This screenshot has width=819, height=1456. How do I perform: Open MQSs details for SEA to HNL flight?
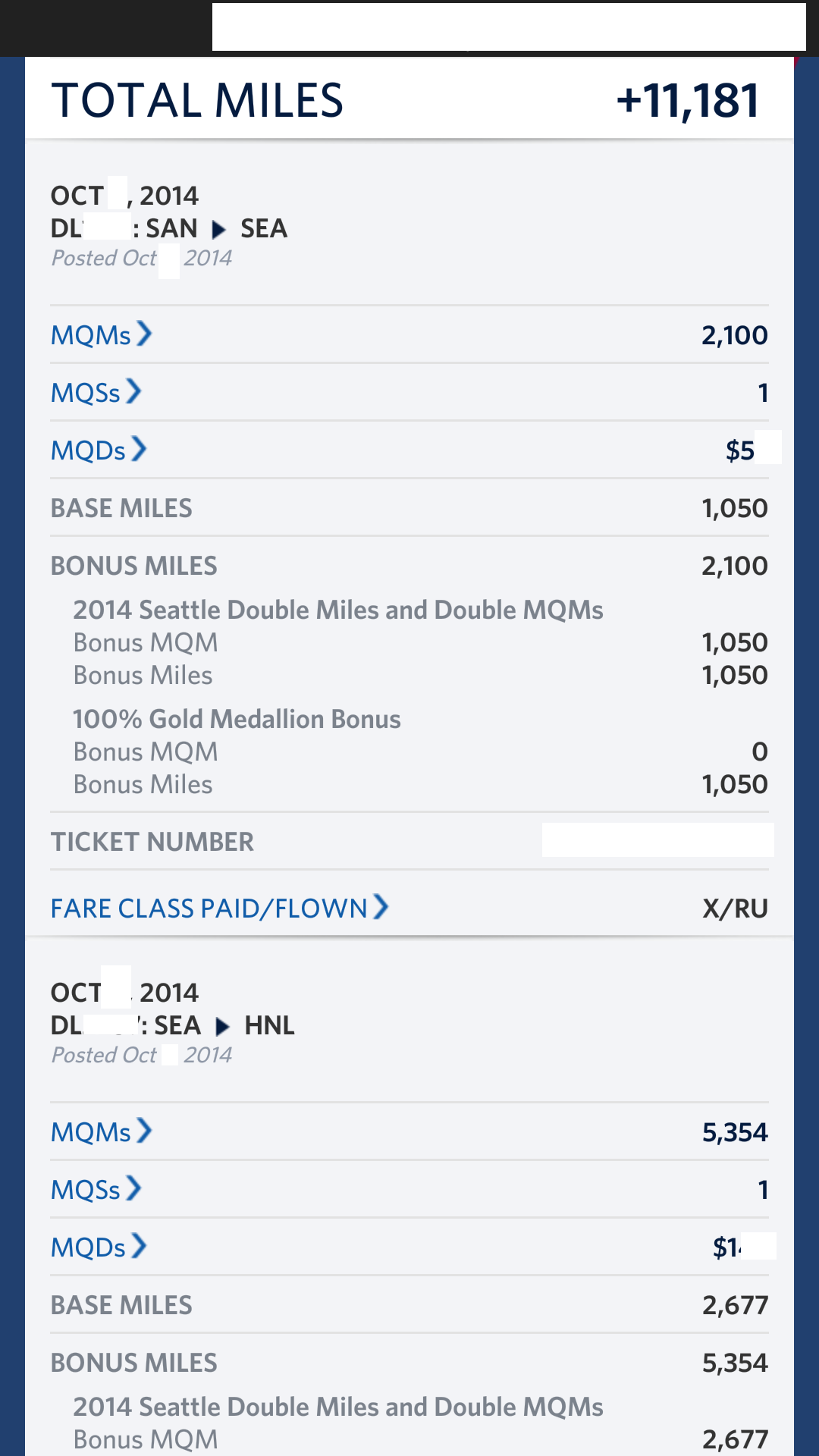coord(96,1189)
